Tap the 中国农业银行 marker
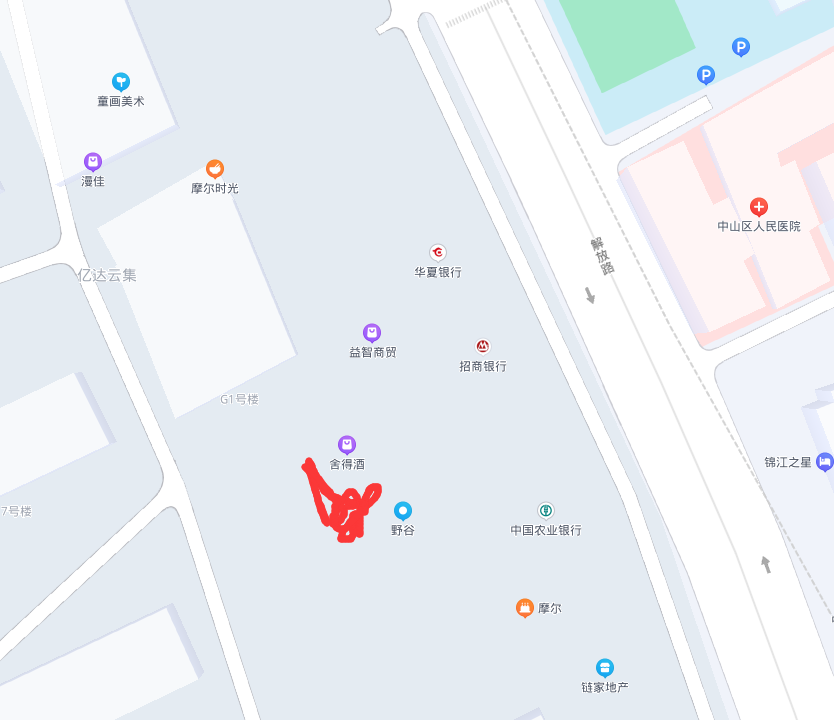This screenshot has width=834, height=720. 546,511
